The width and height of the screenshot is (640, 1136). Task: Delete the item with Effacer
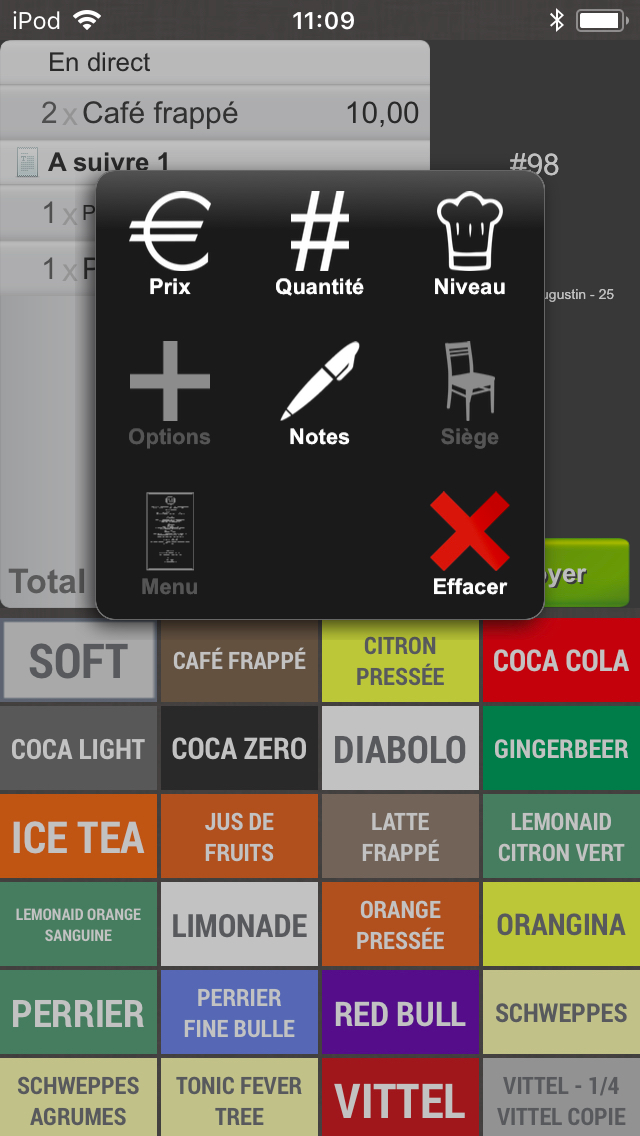coord(470,545)
